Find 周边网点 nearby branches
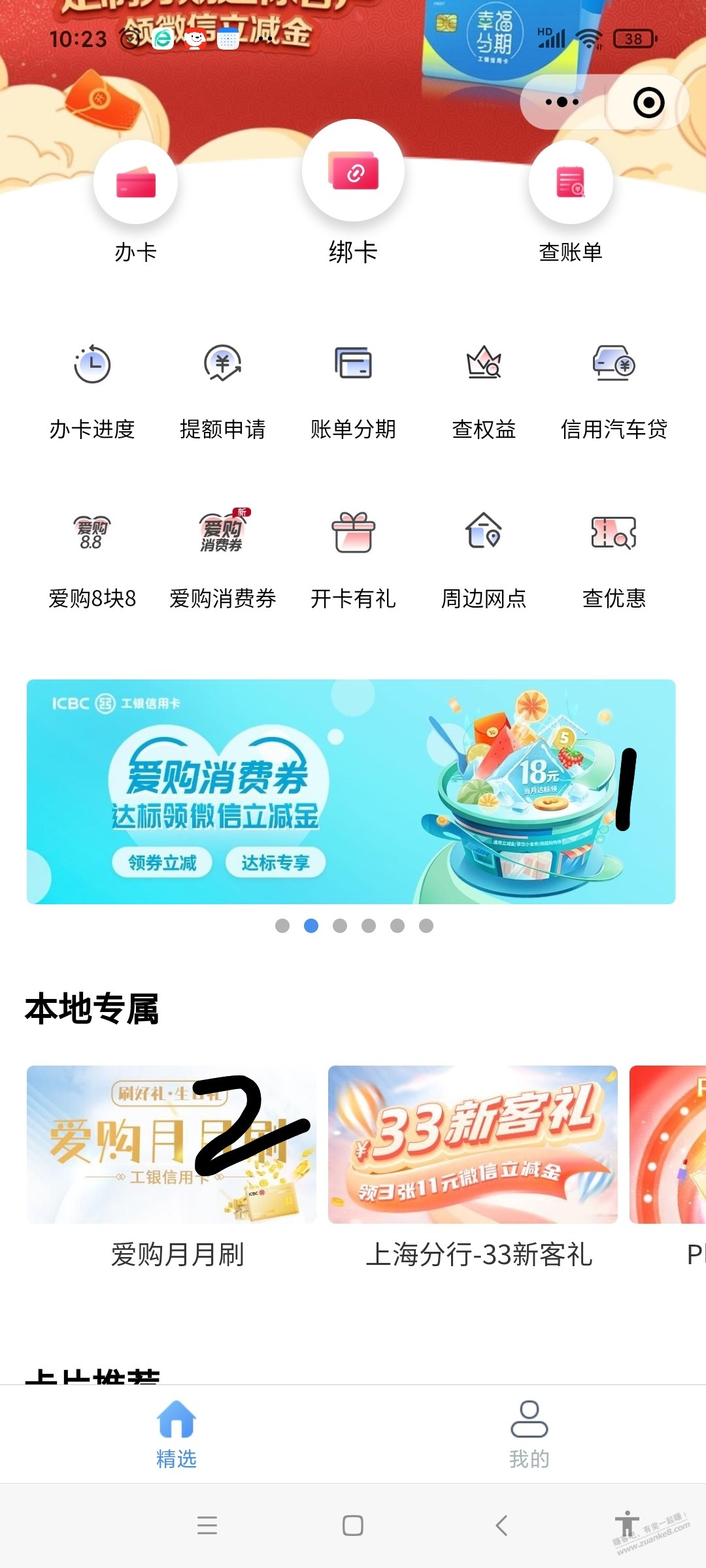The width and height of the screenshot is (706, 1568). [484, 561]
